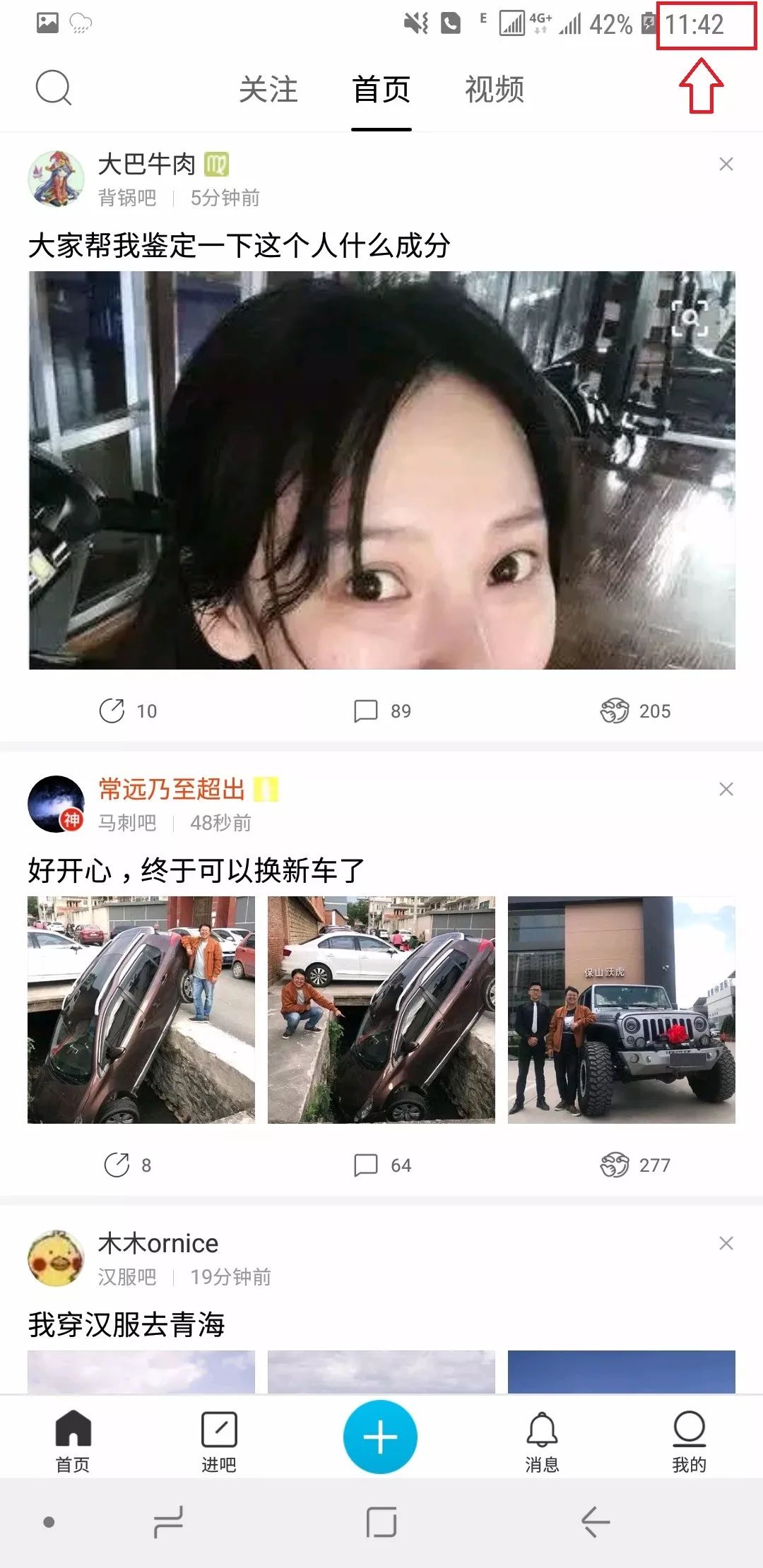Create a new post with plus button
This screenshot has height=1568, width=763.
(x=380, y=1437)
